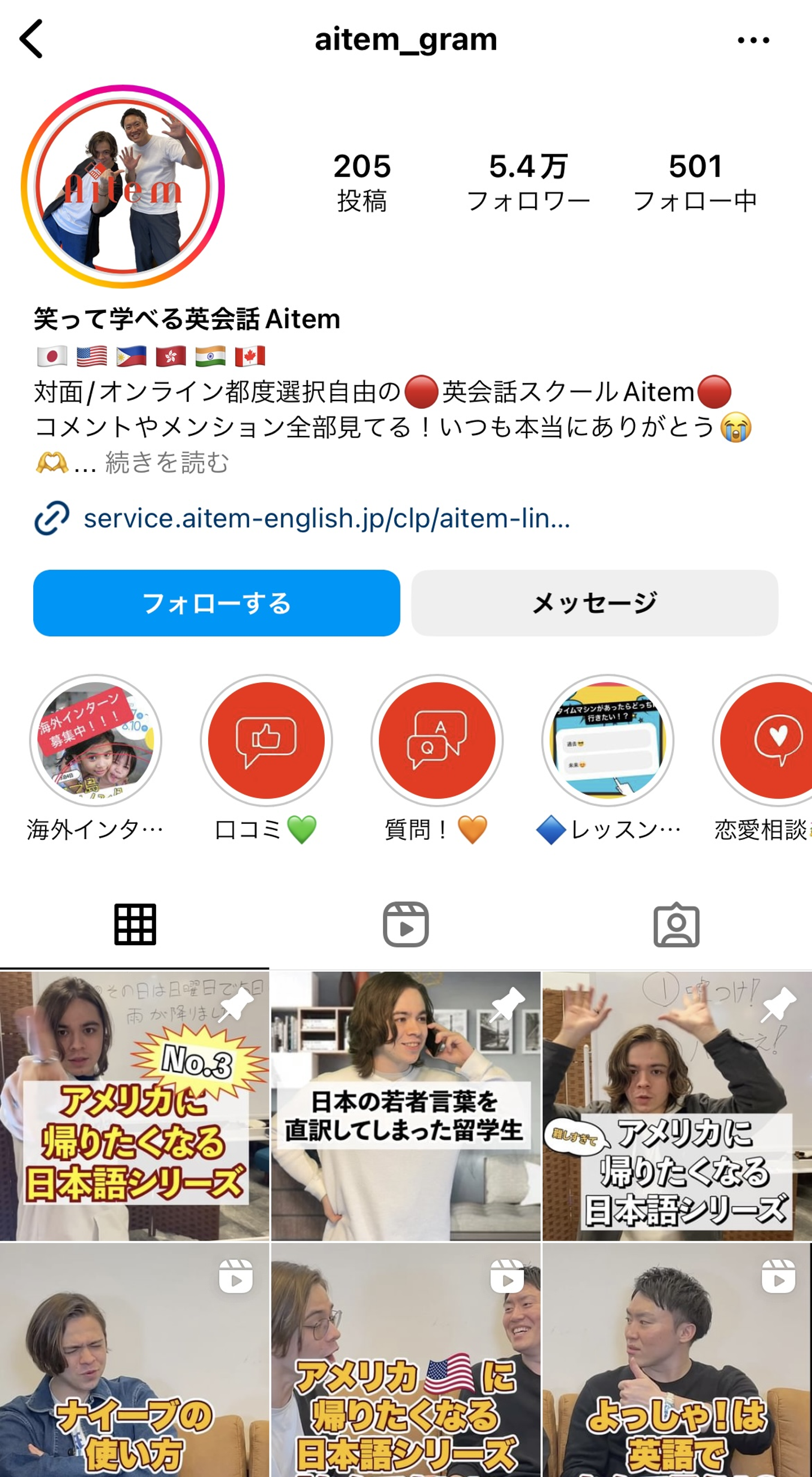Send a message via メッセージ button
This screenshot has width=812, height=1477.
point(595,603)
